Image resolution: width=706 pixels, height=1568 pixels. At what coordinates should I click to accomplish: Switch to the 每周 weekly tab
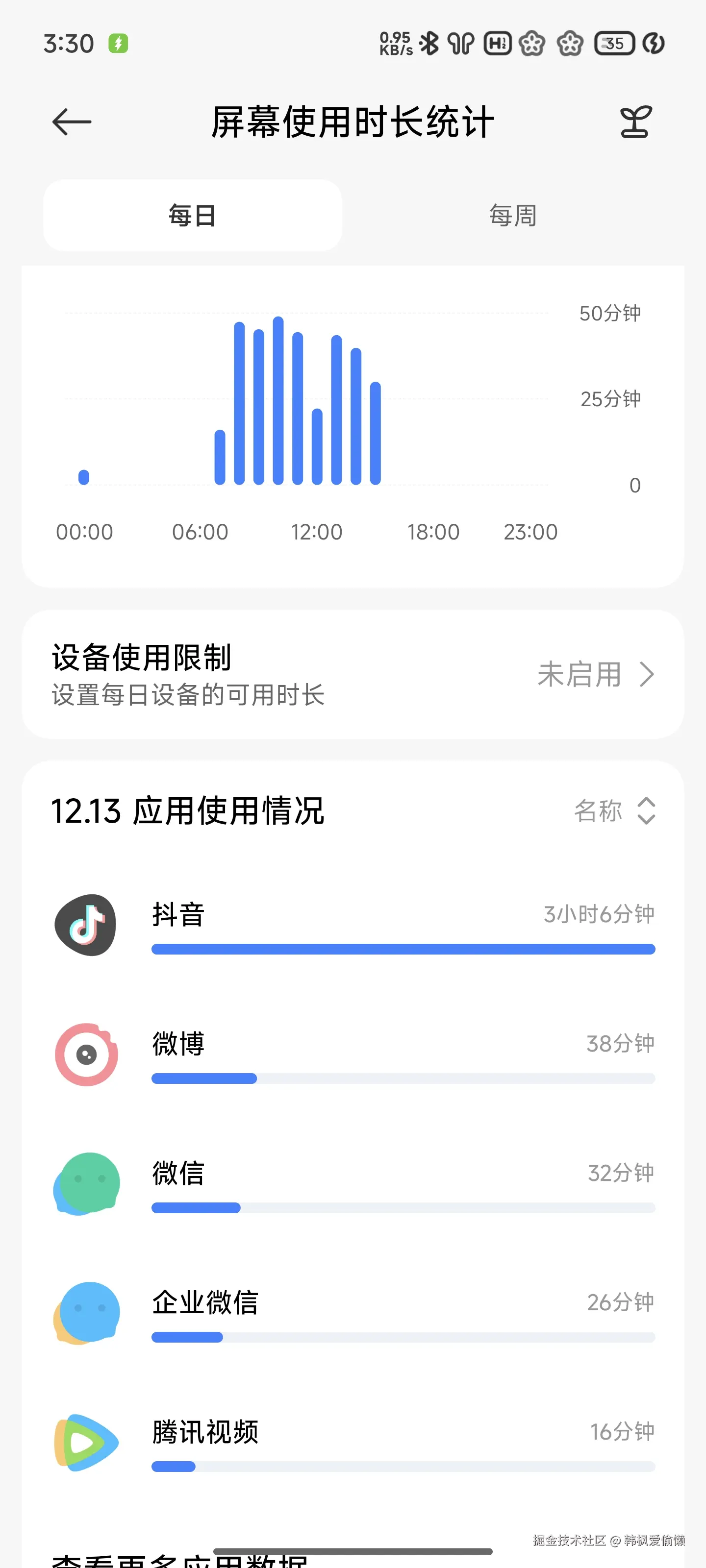click(x=512, y=215)
